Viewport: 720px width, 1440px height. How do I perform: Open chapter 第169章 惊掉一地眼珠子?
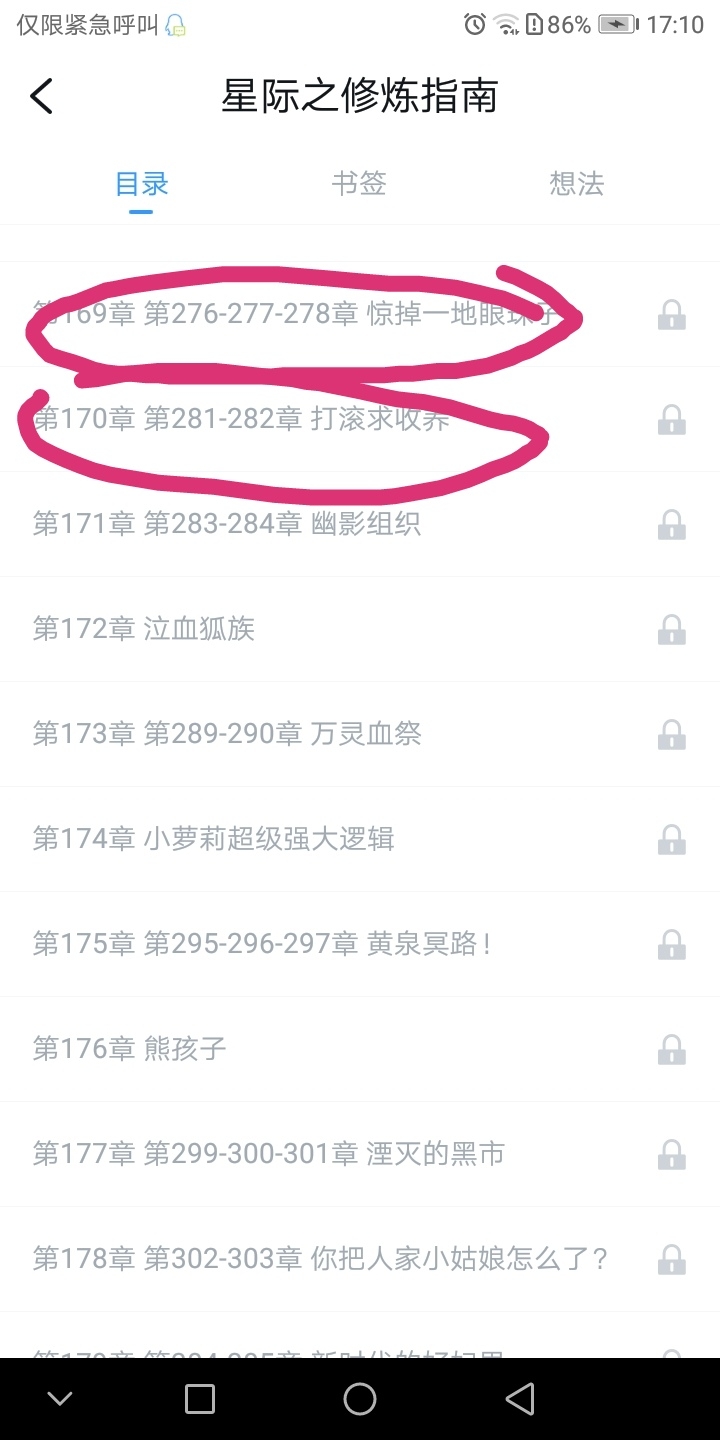tap(290, 314)
